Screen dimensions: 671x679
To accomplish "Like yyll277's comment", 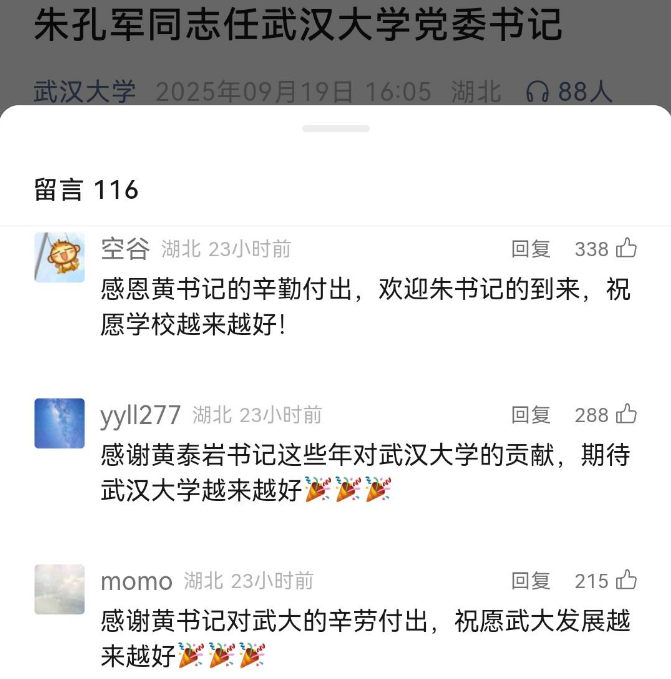I will click(627, 414).
